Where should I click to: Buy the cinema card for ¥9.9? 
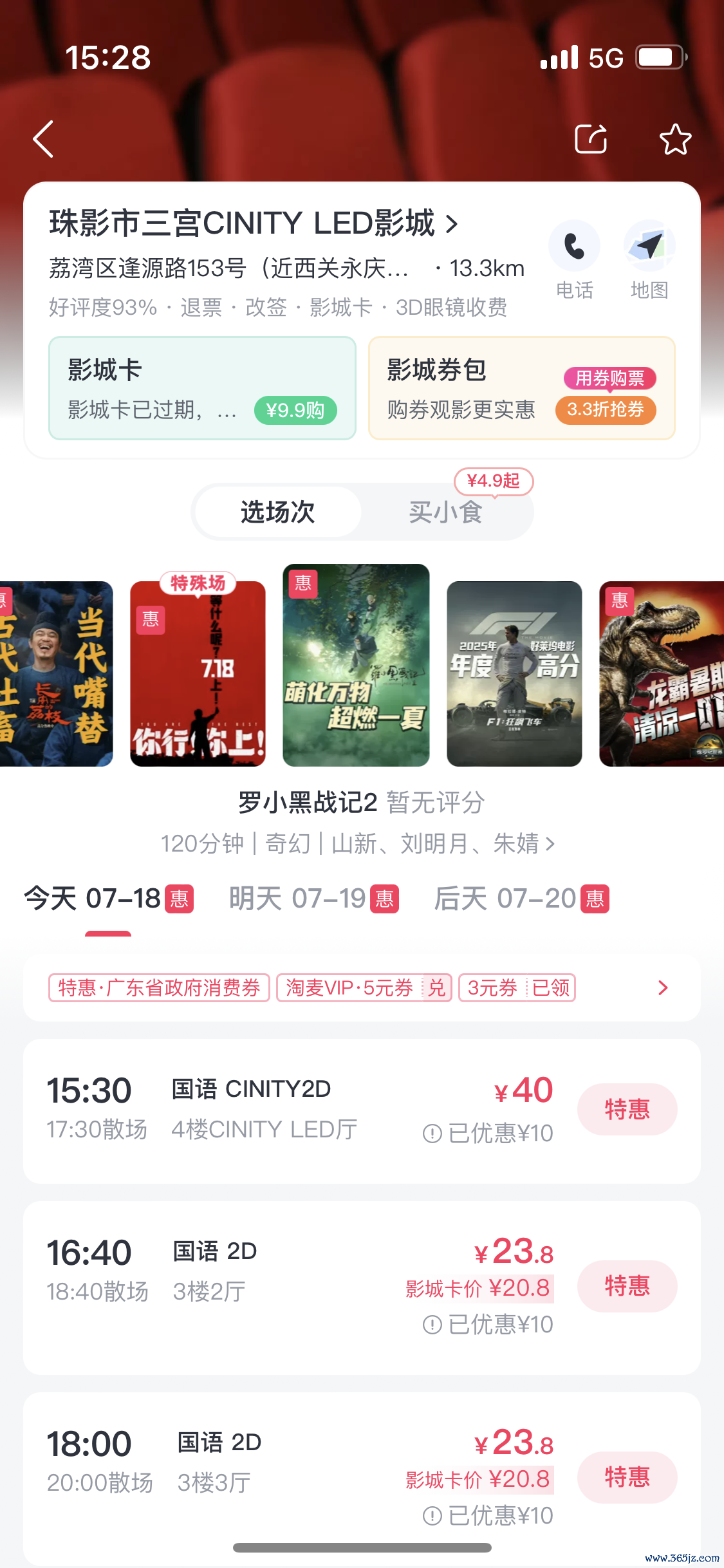tap(295, 410)
